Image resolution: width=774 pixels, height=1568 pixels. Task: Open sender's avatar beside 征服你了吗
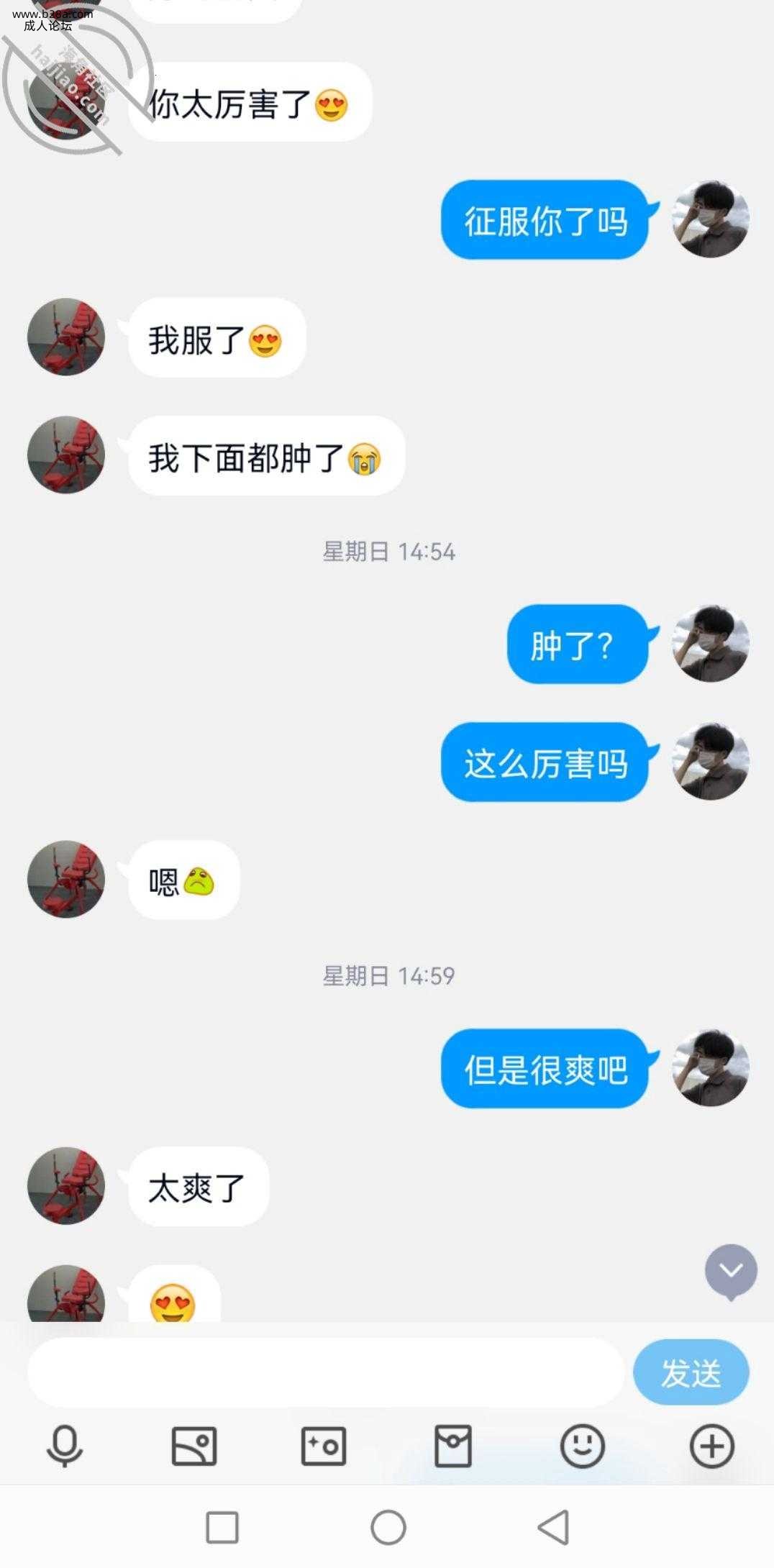pyautogui.click(x=711, y=219)
